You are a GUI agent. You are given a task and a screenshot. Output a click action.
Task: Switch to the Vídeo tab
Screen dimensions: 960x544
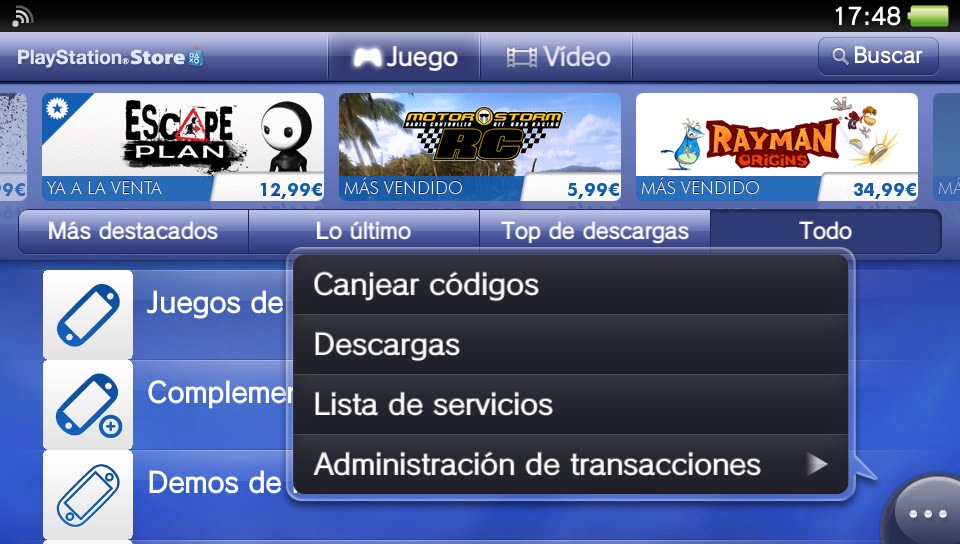click(x=558, y=57)
